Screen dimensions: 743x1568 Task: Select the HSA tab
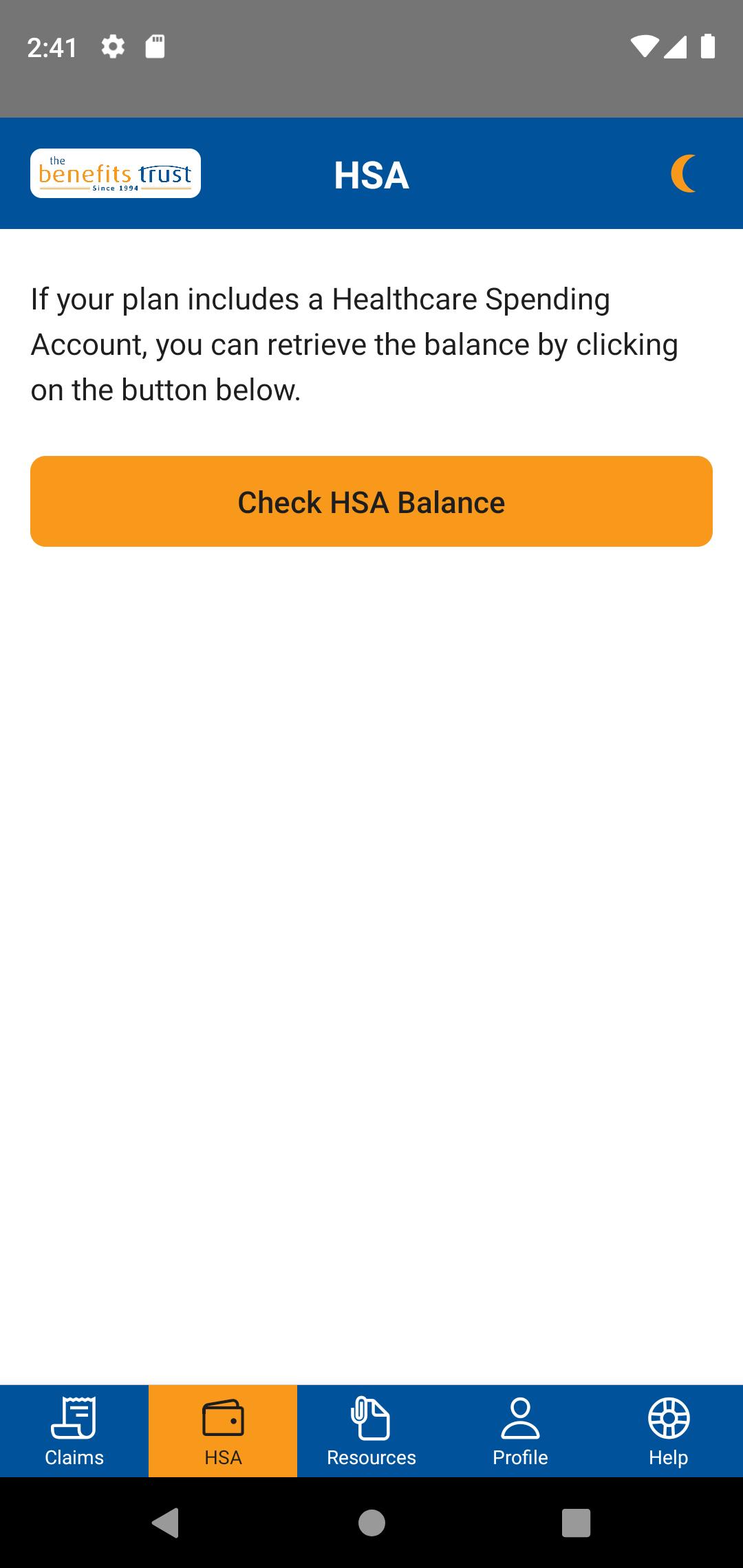(223, 1430)
